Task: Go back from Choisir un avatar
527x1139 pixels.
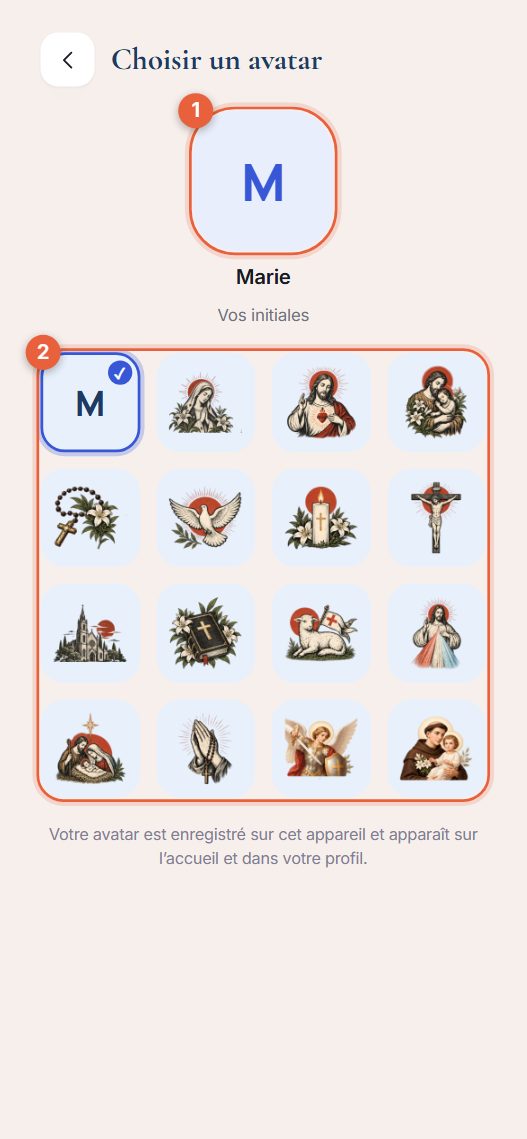Action: click(x=68, y=60)
